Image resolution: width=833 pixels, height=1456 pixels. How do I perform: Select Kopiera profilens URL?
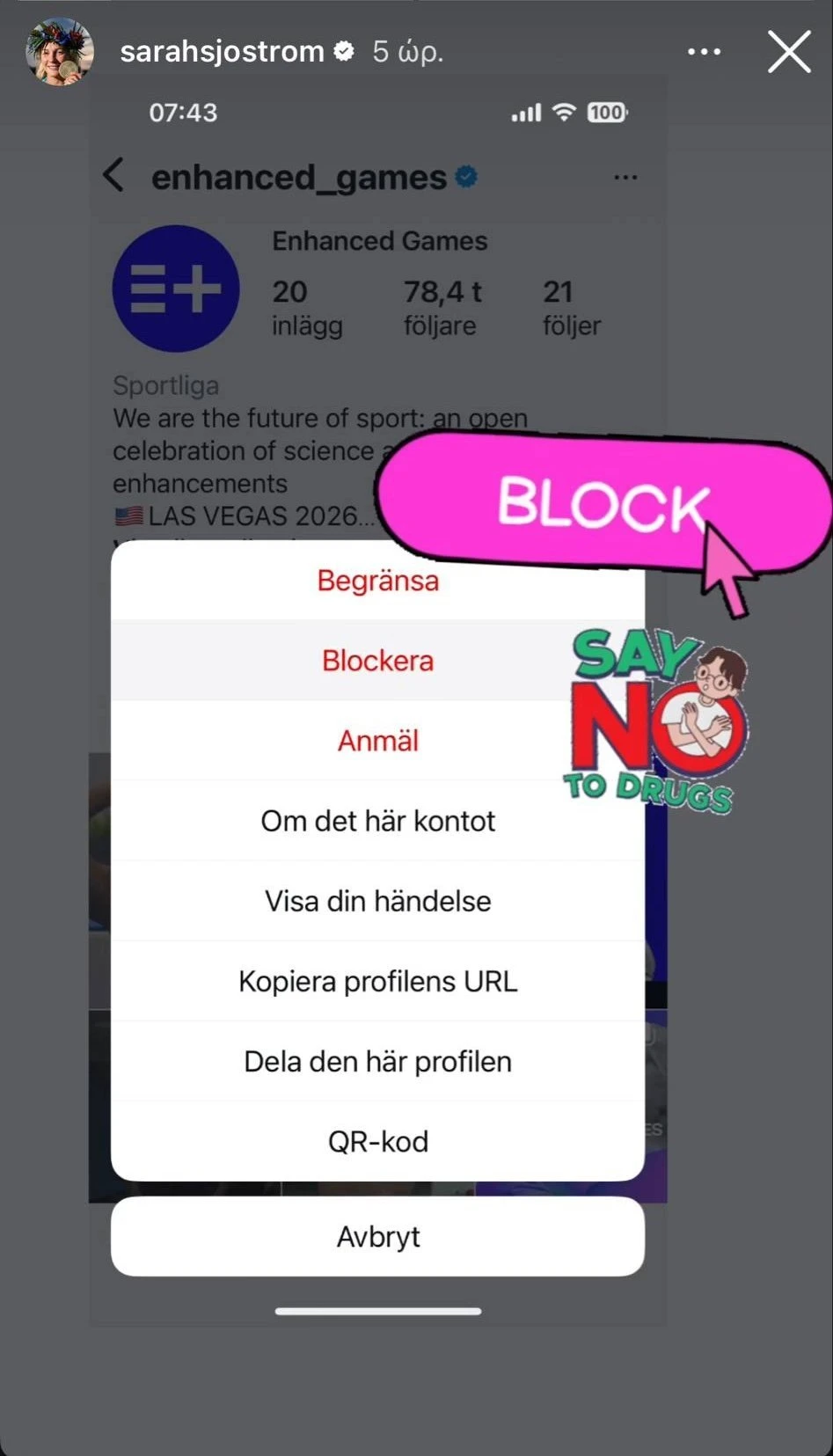[377, 981]
